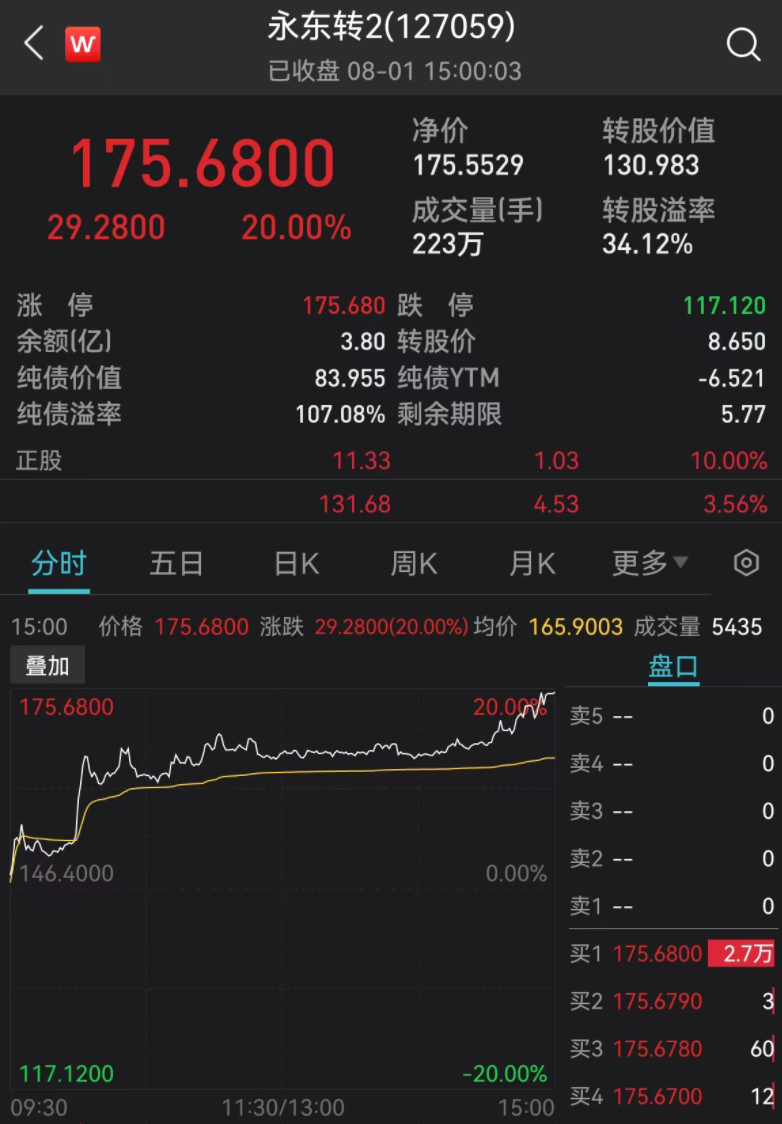782x1124 pixels.
Task: Tap the 0.00% midline marker on the chart
Action: 518,873
